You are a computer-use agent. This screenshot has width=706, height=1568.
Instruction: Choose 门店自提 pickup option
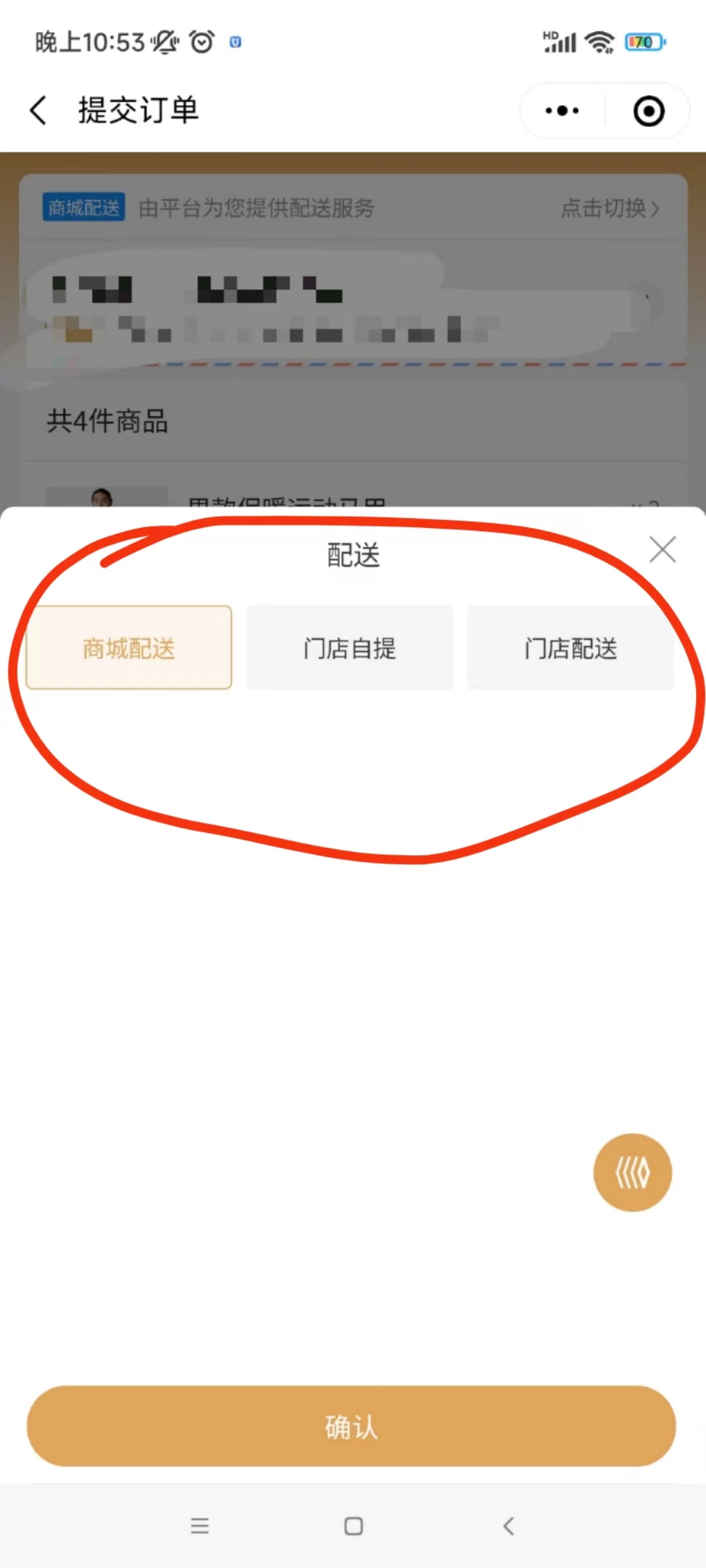pyautogui.click(x=350, y=647)
